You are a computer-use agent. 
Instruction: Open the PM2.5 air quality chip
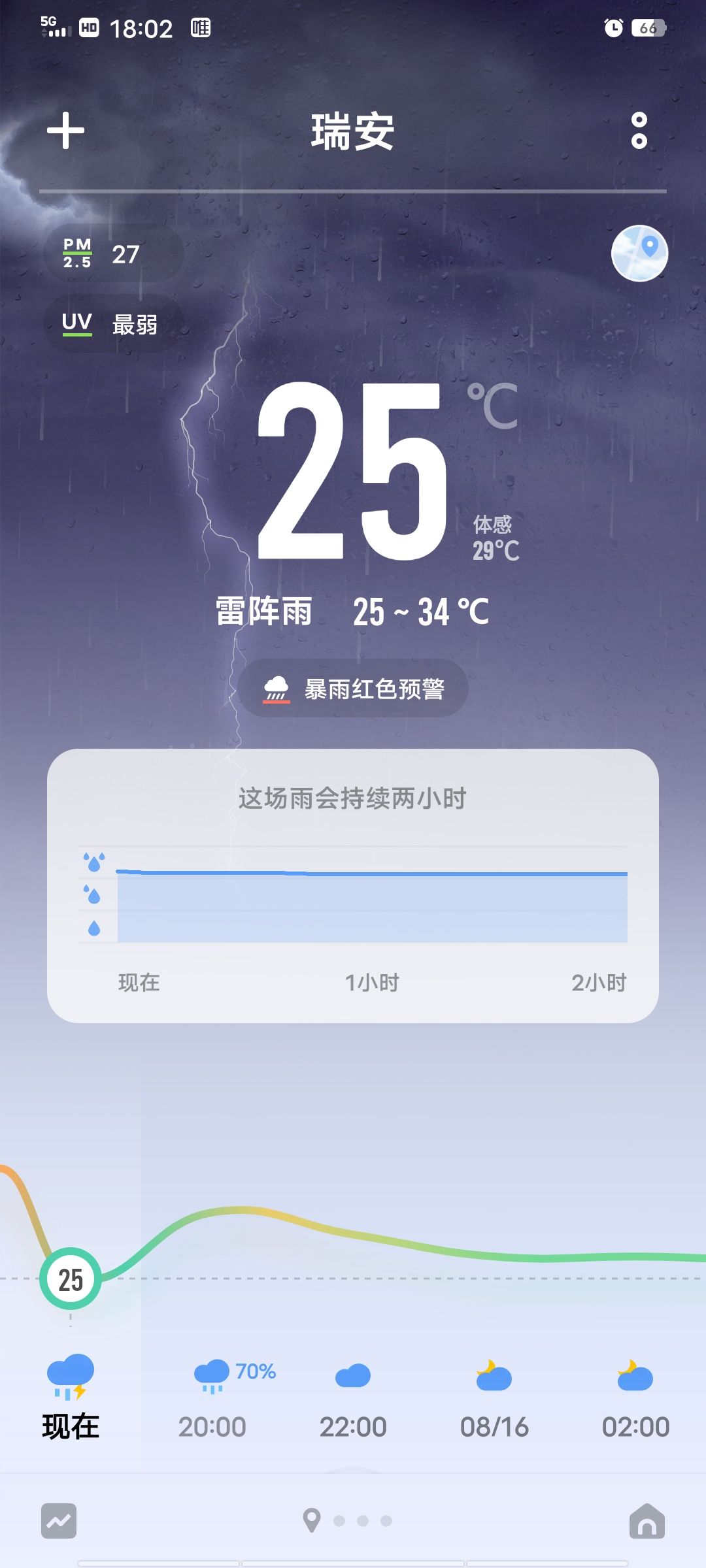click(112, 253)
